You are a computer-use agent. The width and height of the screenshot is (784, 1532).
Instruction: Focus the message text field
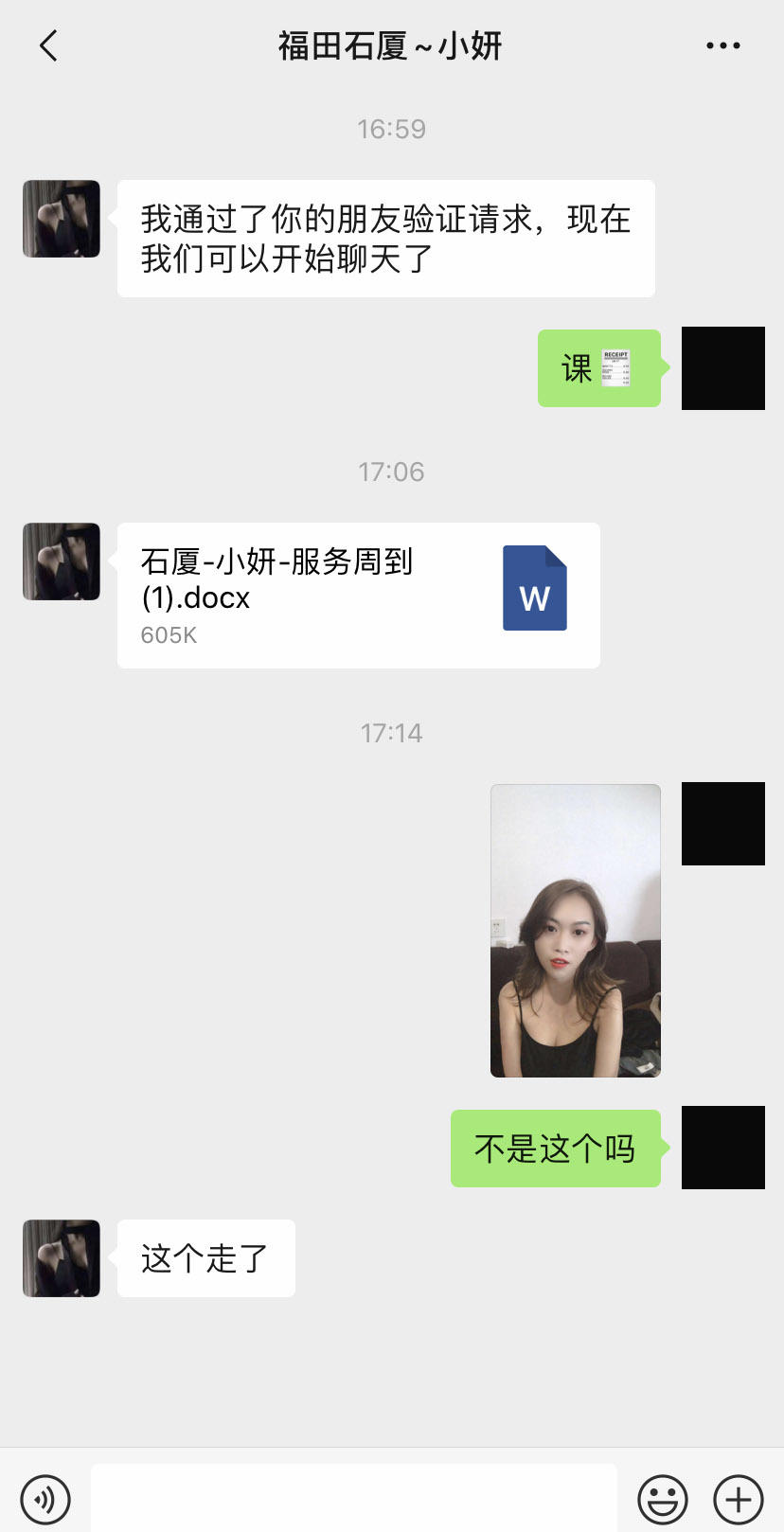(353, 1499)
